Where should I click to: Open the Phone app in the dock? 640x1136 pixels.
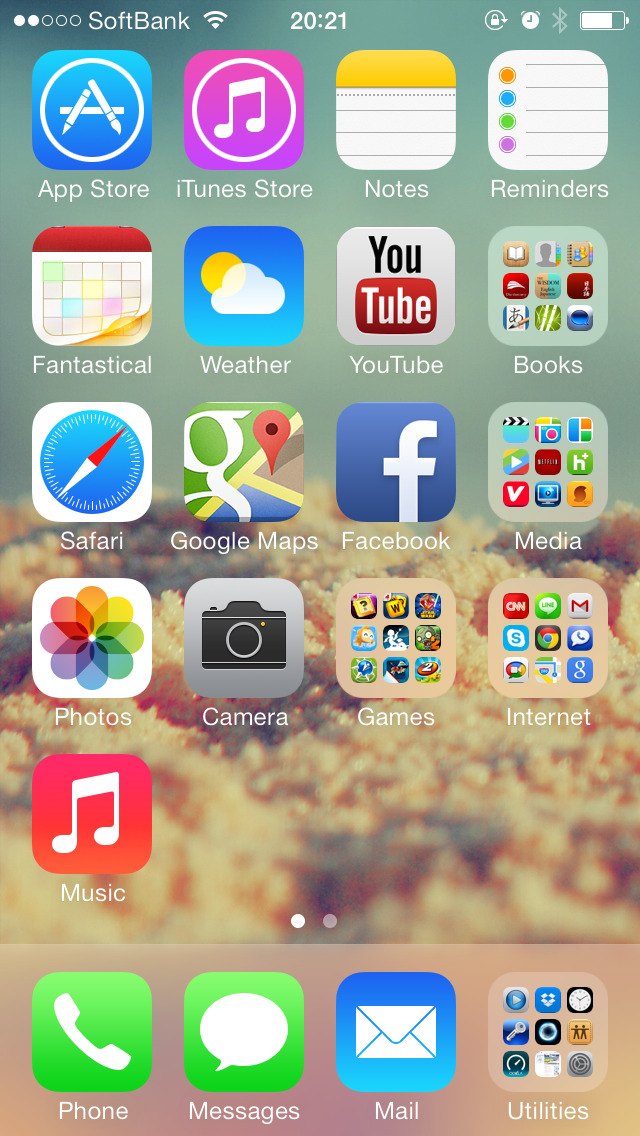click(x=92, y=1032)
